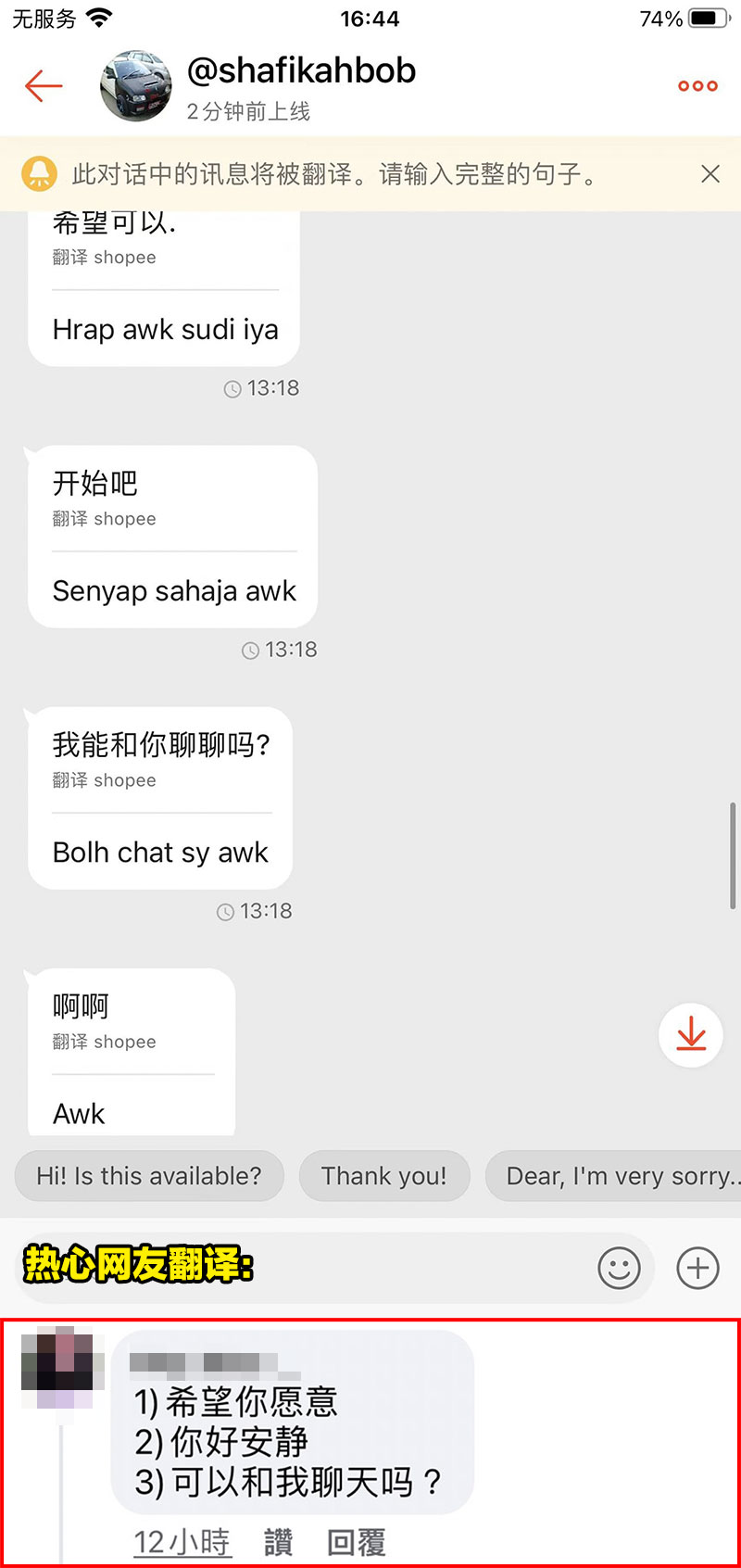Viewport: 741px width, 1568px height.
Task: Jump to the latest message with the down arrow
Action: pyautogui.click(x=691, y=1035)
